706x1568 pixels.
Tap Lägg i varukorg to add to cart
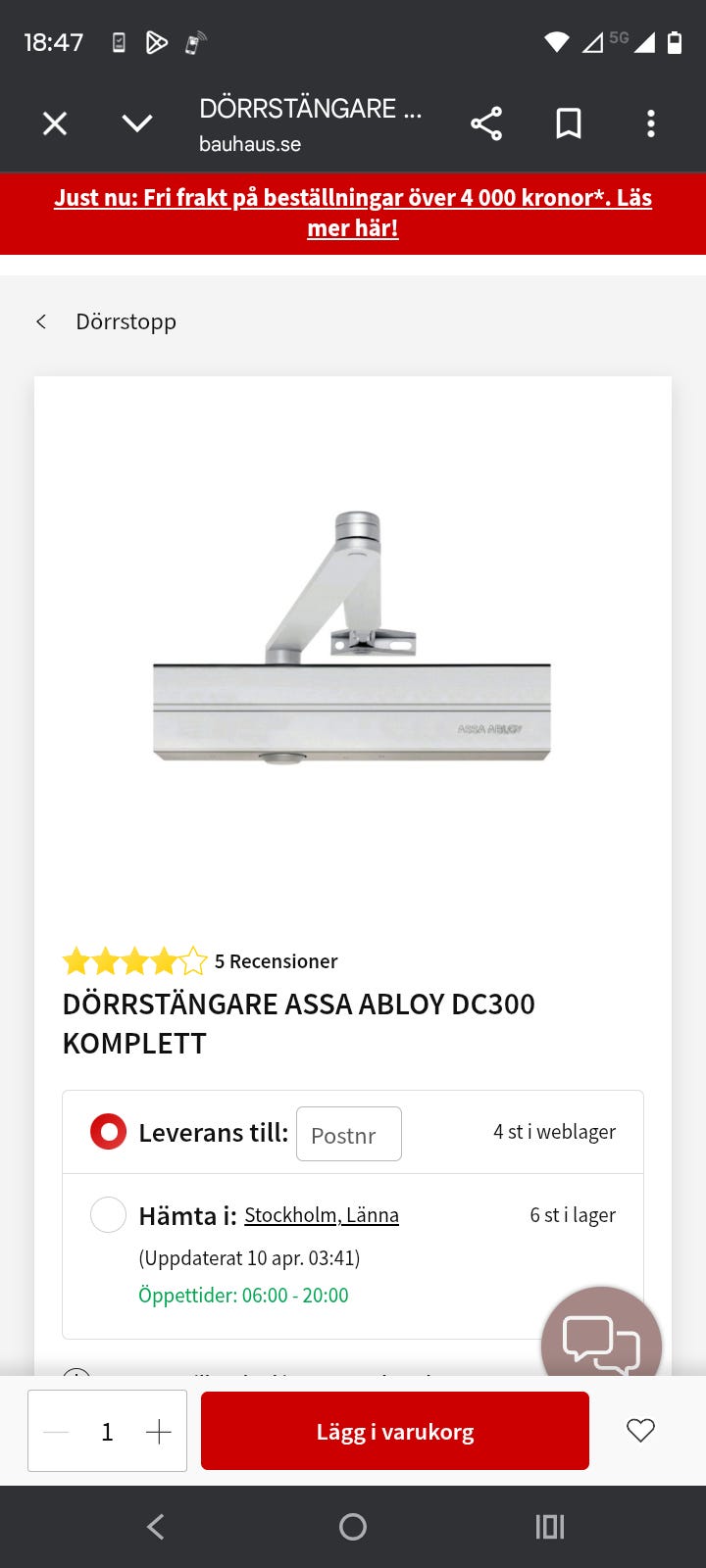pos(394,1430)
